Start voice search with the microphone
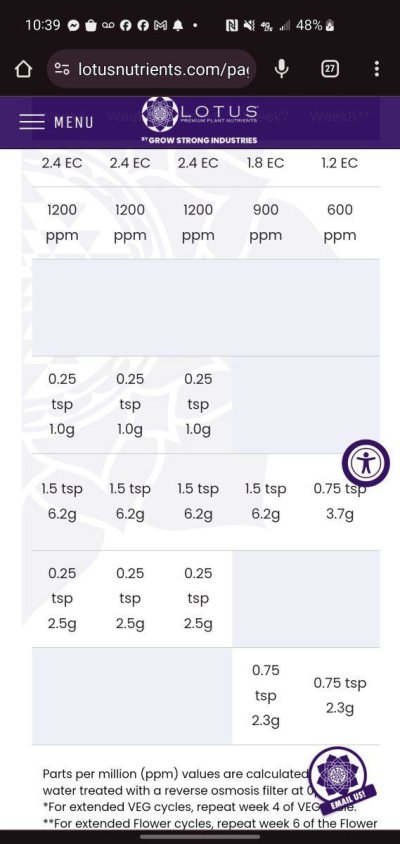Image resolution: width=400 pixels, height=844 pixels. pos(282,69)
